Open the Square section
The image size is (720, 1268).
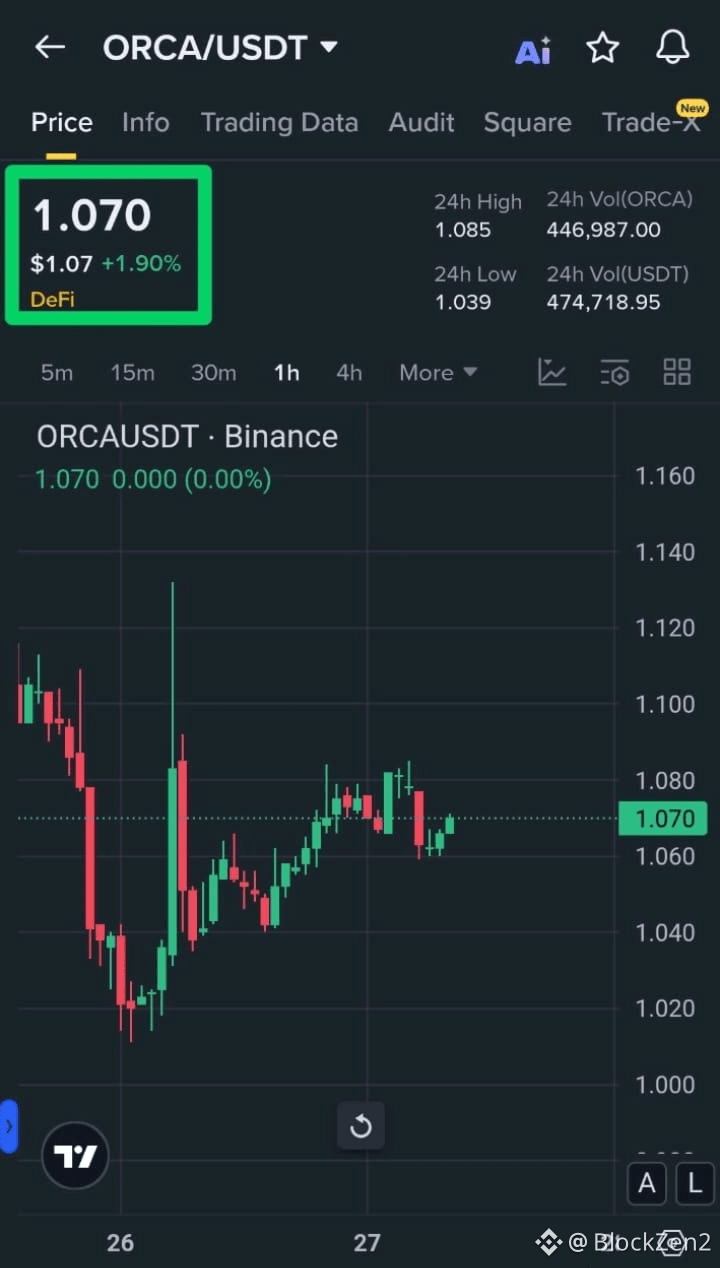pyautogui.click(x=527, y=122)
